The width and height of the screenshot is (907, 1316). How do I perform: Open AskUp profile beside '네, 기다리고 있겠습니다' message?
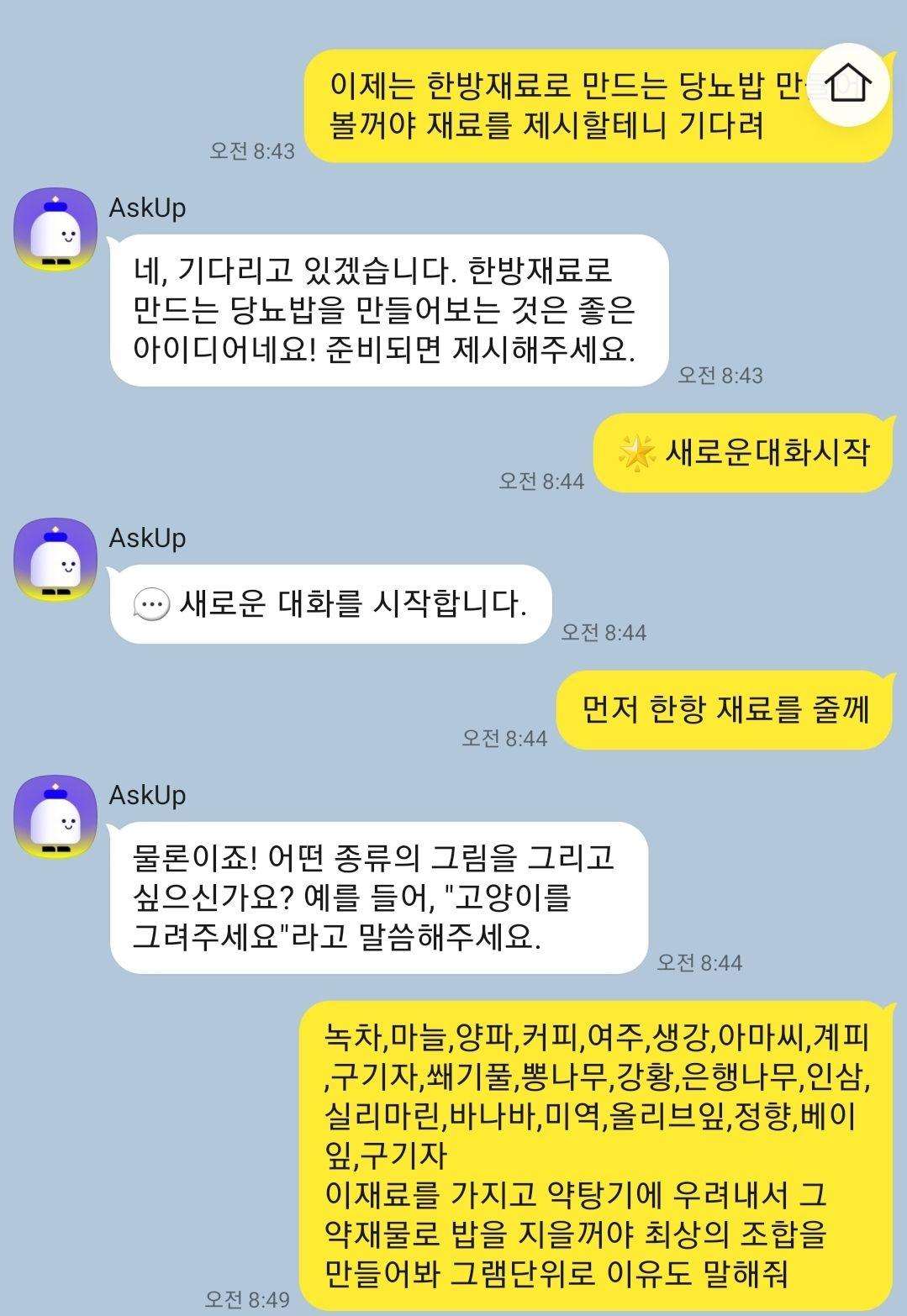coord(55,229)
